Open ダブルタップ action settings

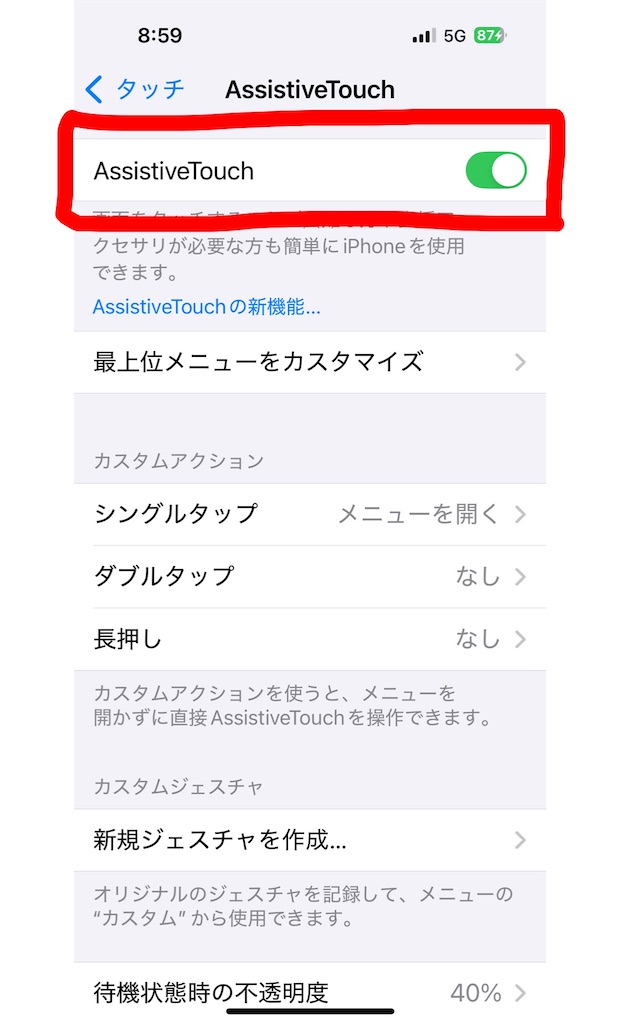(310, 576)
